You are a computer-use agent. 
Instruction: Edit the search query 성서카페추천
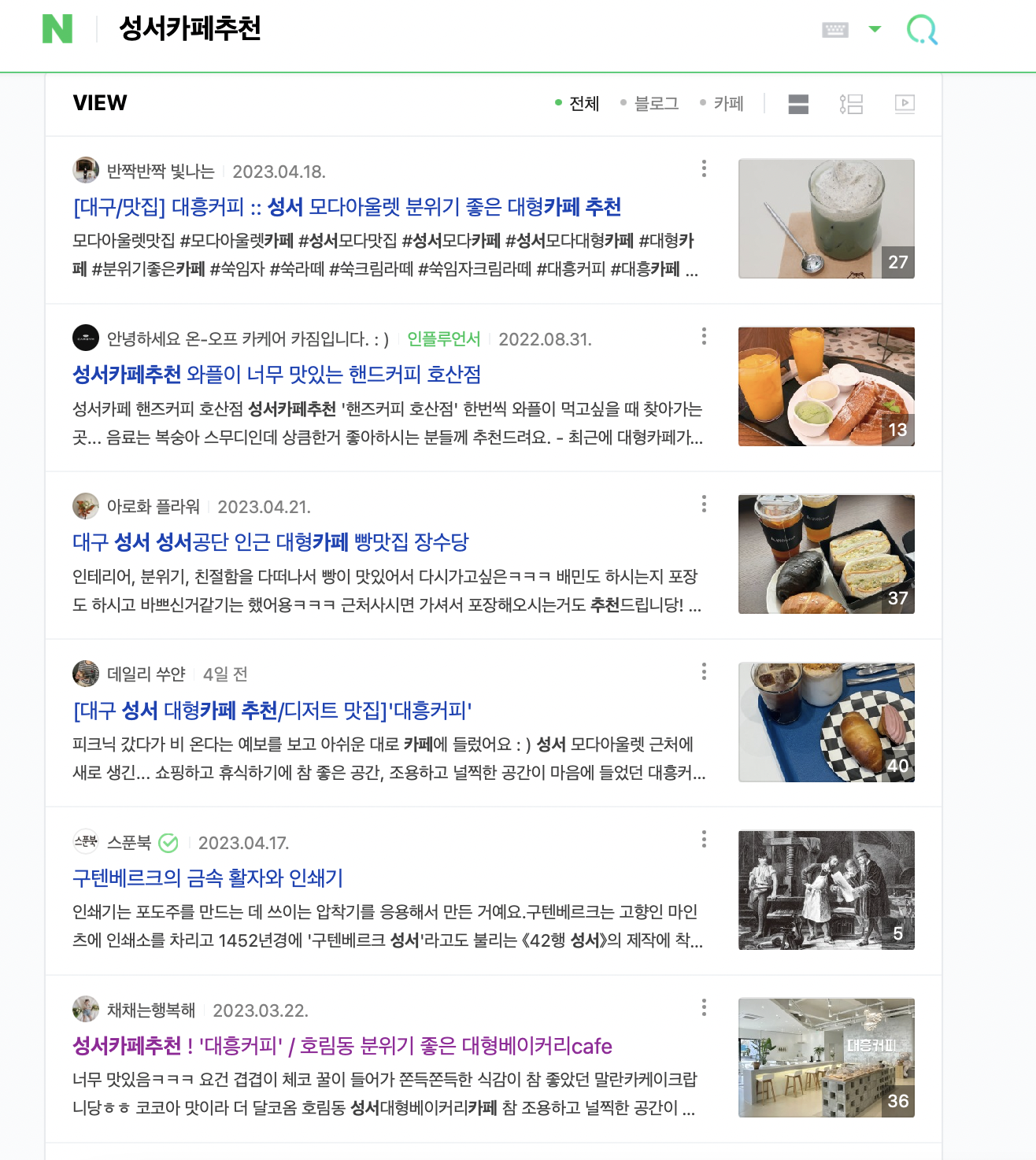click(190, 29)
